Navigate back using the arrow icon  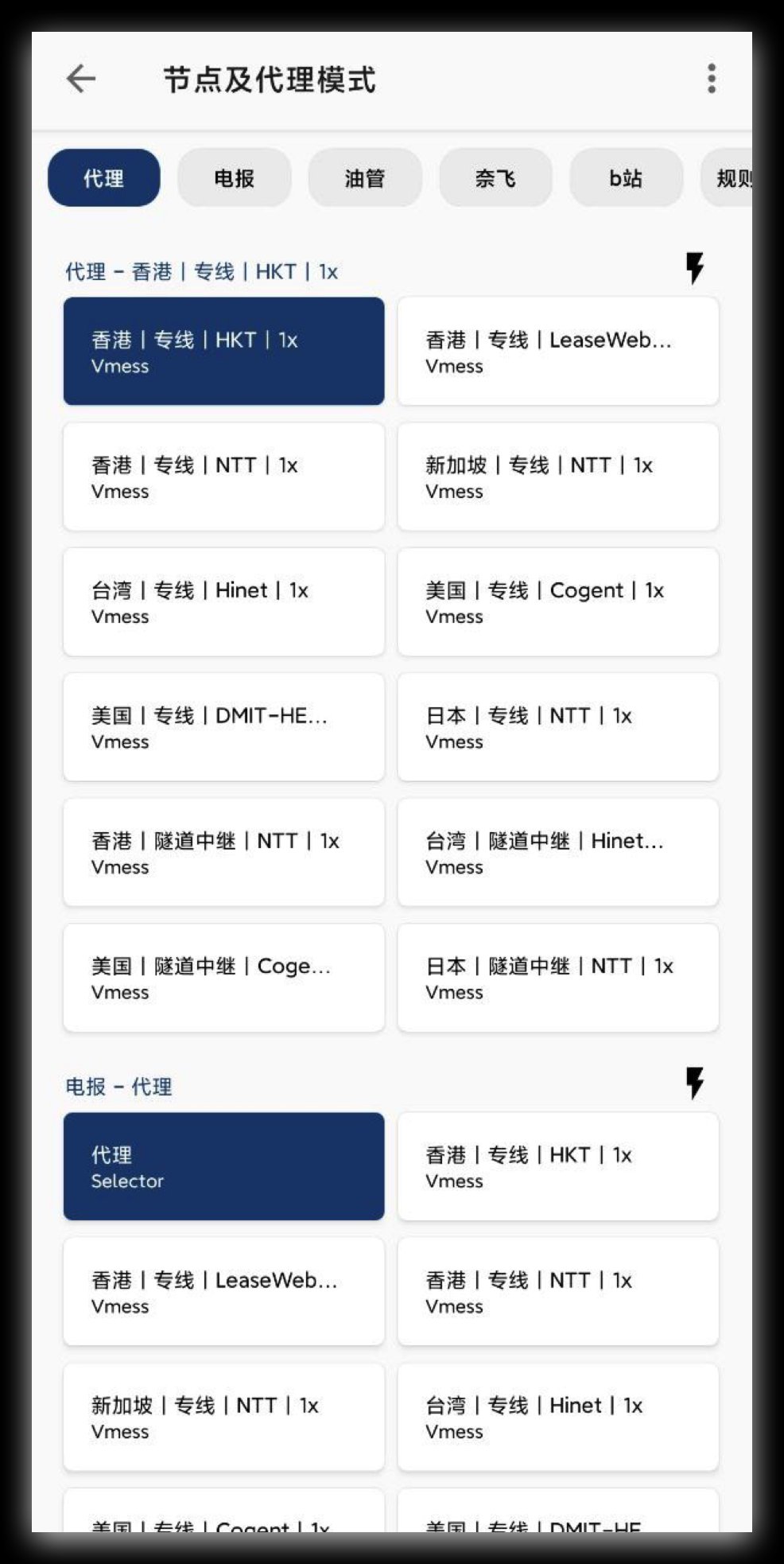coord(80,79)
